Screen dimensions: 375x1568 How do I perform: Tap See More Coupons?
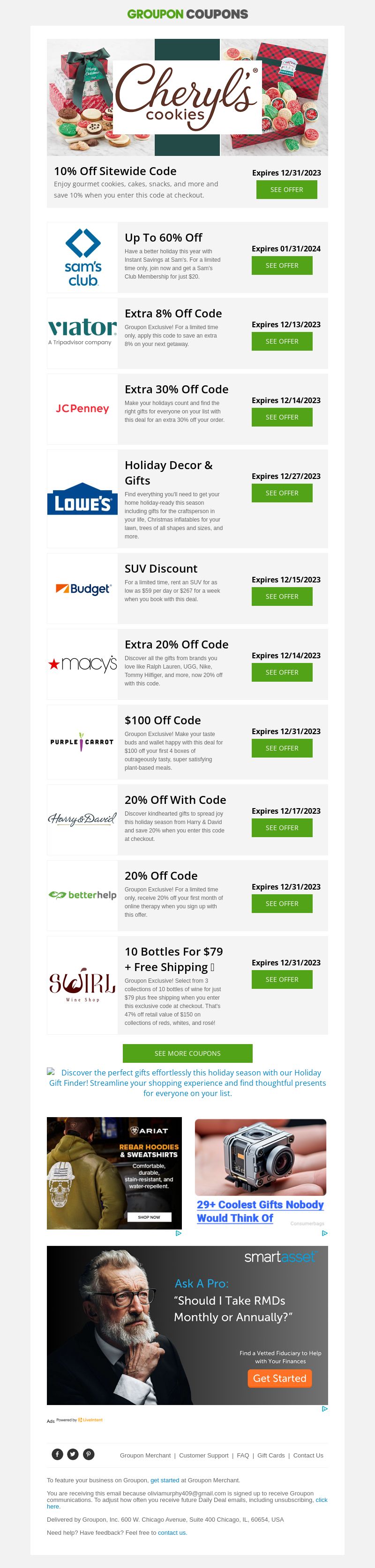click(187, 1053)
